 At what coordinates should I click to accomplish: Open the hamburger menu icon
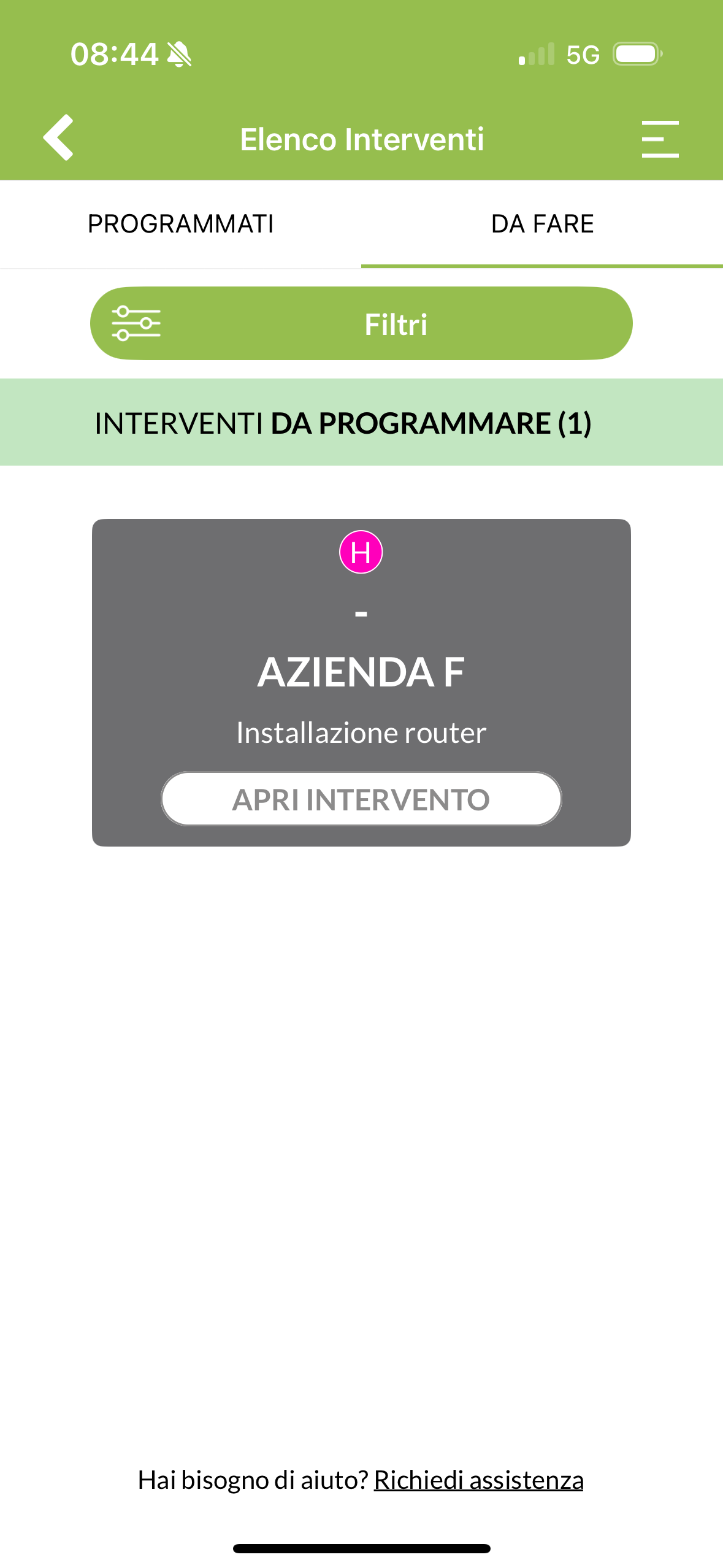(660, 139)
